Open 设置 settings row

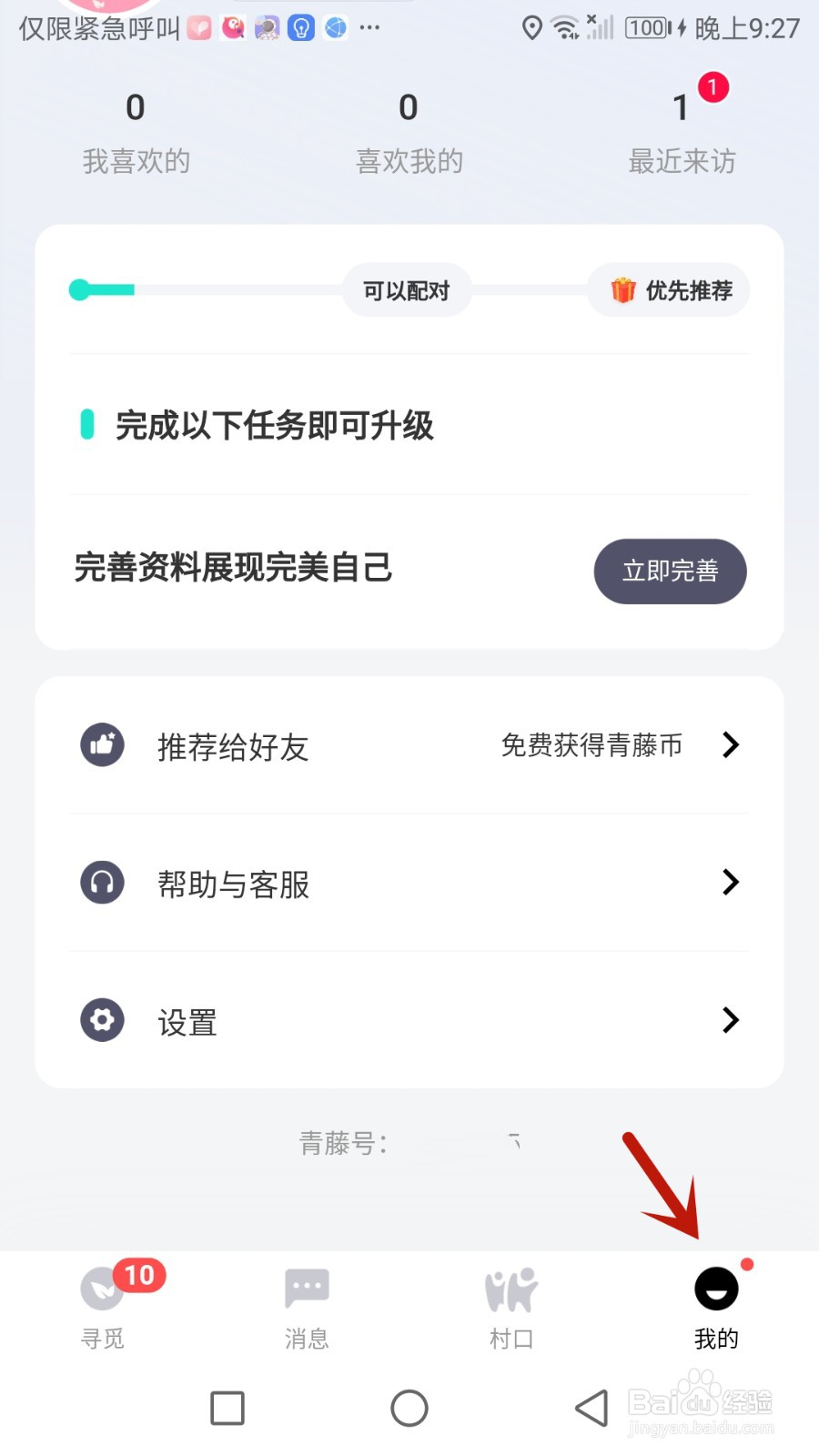click(409, 1020)
